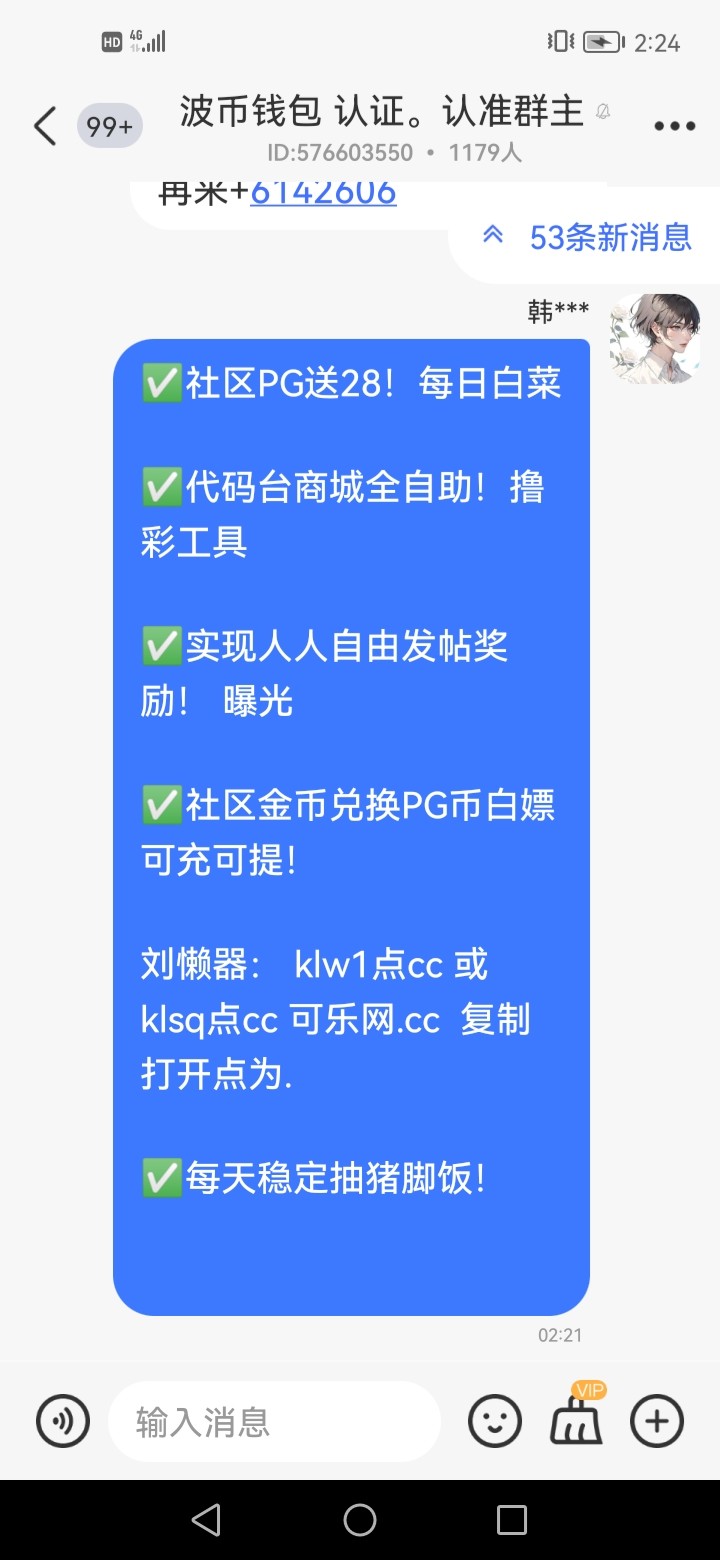This screenshot has width=720, height=1560.
Task: Tap the 输入消息 message input field
Action: click(x=275, y=1420)
